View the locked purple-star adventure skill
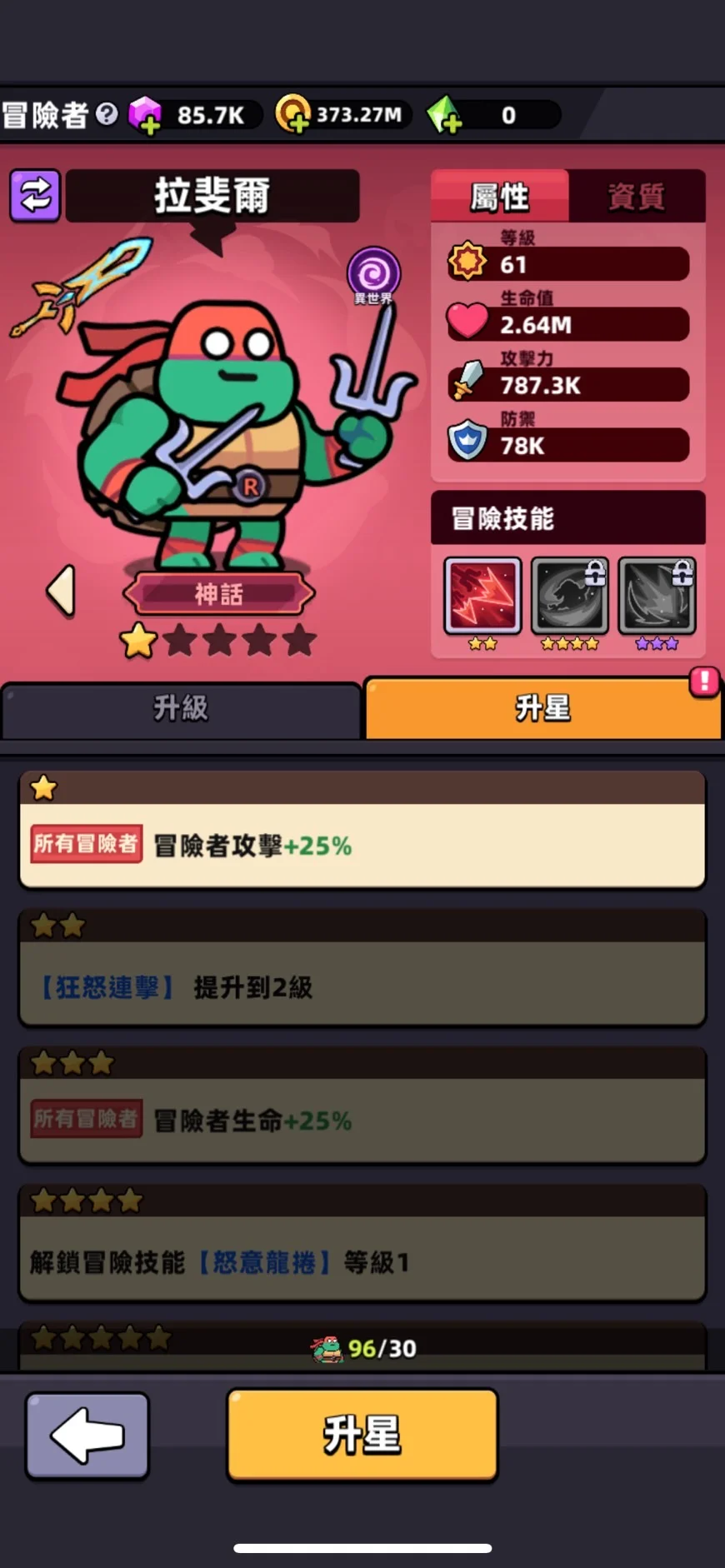Viewport: 725px width, 1568px height. tap(657, 596)
